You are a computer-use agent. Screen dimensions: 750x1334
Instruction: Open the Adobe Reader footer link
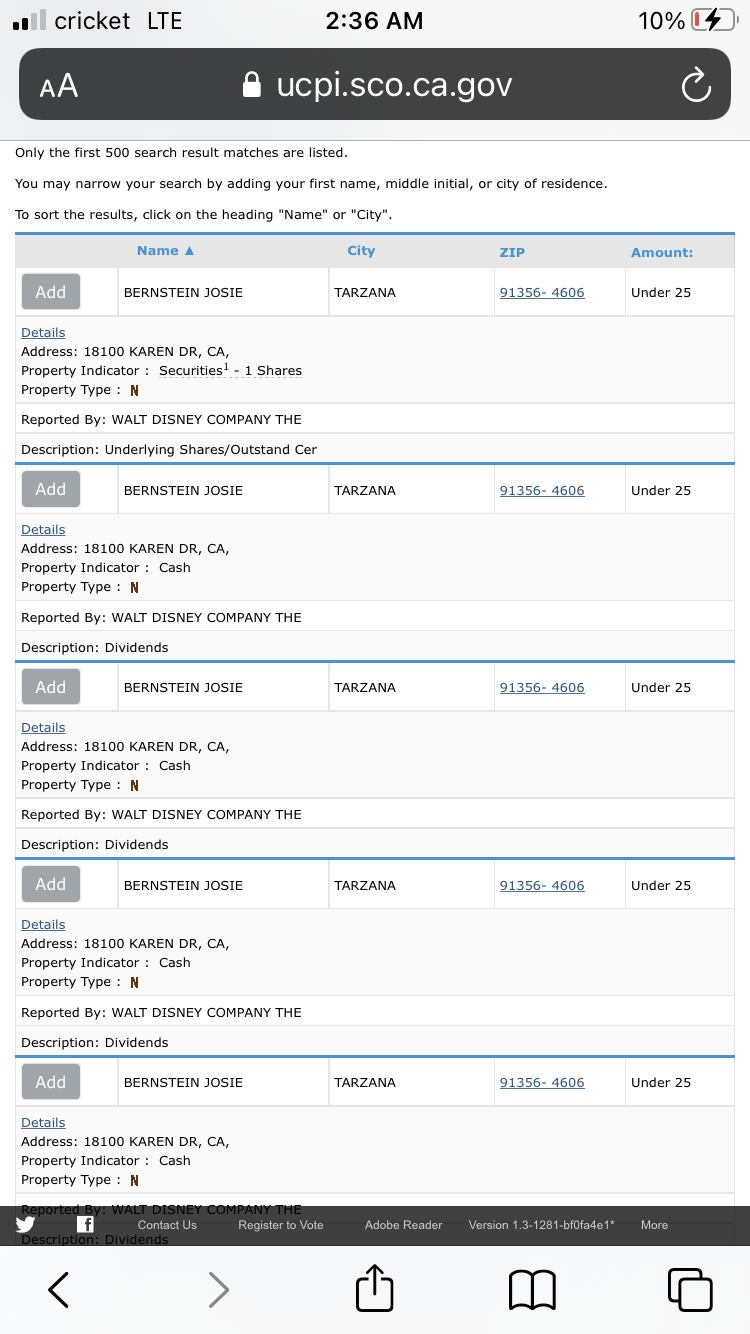click(403, 1225)
